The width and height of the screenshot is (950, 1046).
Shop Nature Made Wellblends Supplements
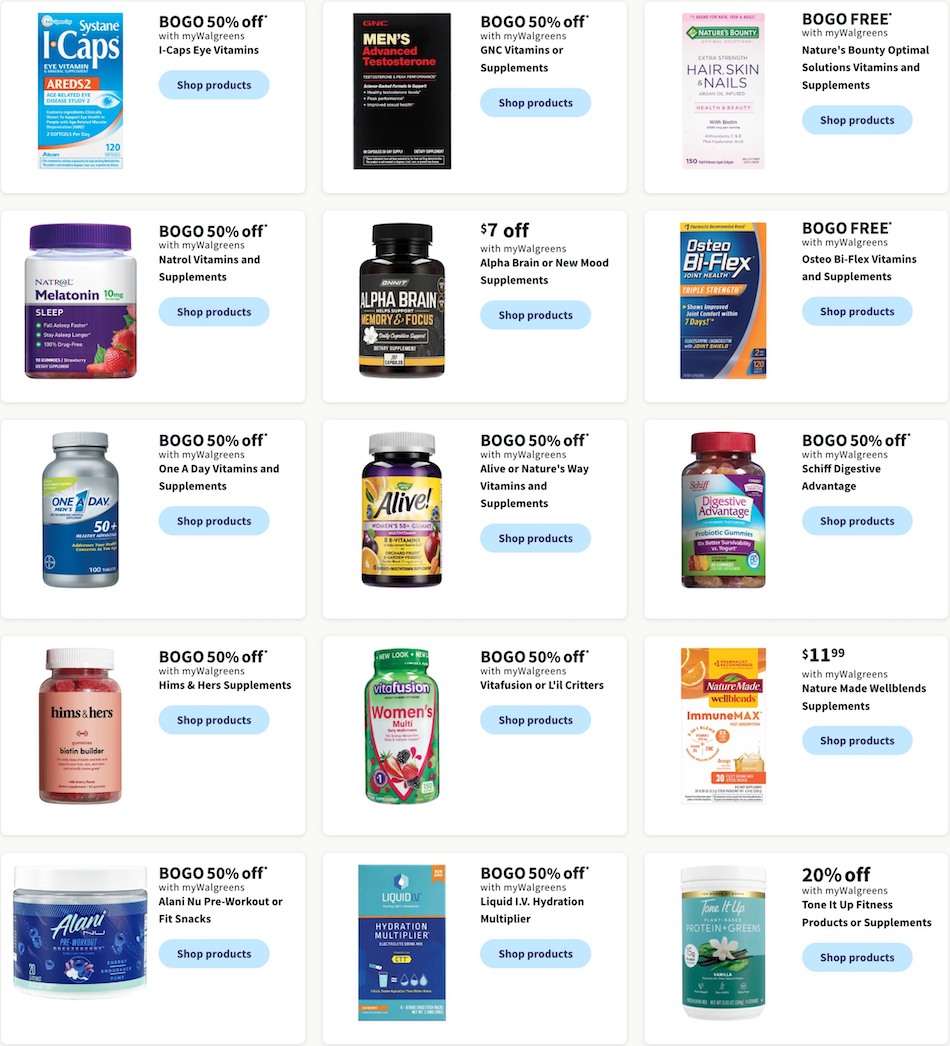(x=857, y=741)
